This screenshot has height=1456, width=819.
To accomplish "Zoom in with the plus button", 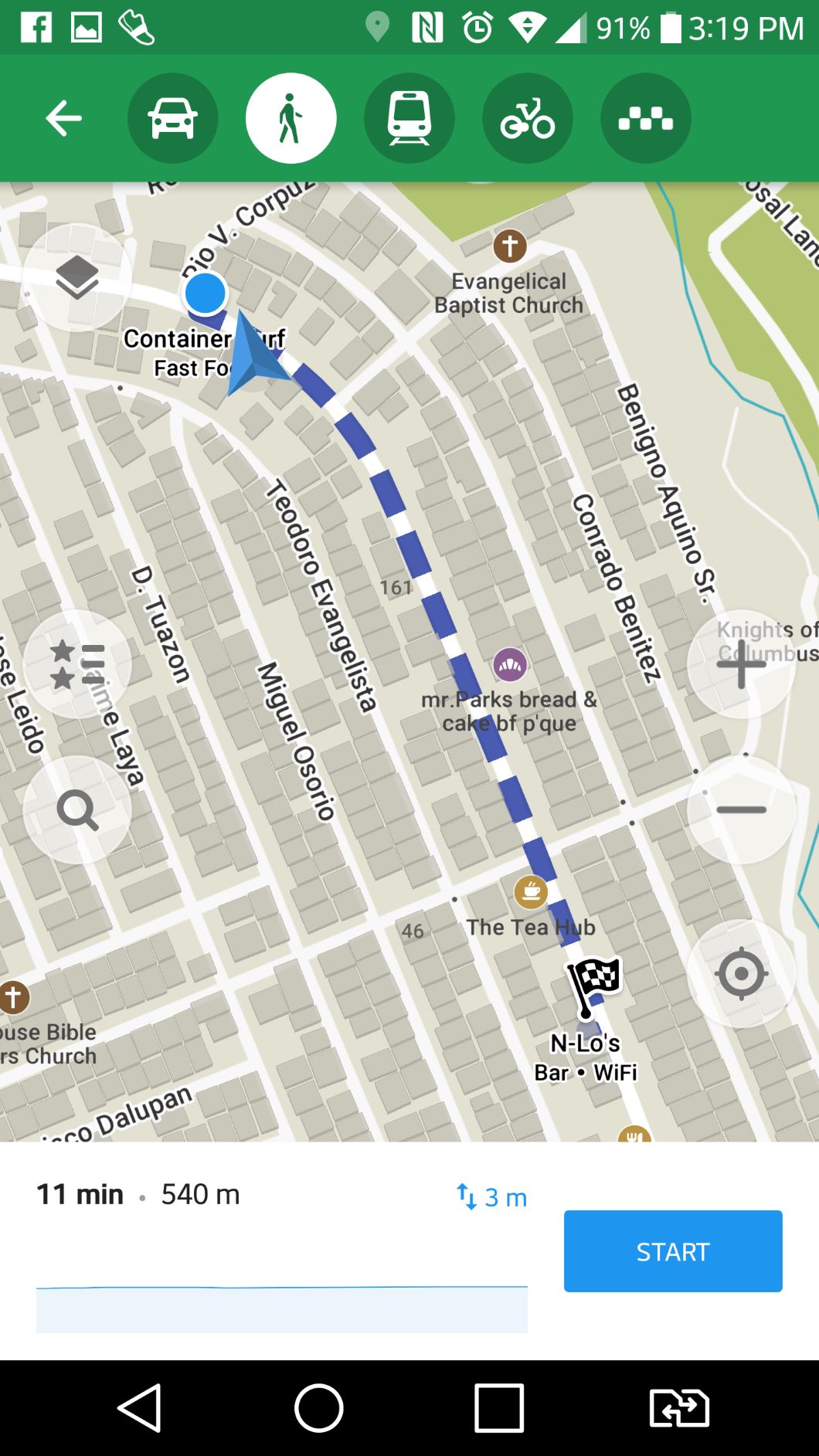I will tap(741, 664).
